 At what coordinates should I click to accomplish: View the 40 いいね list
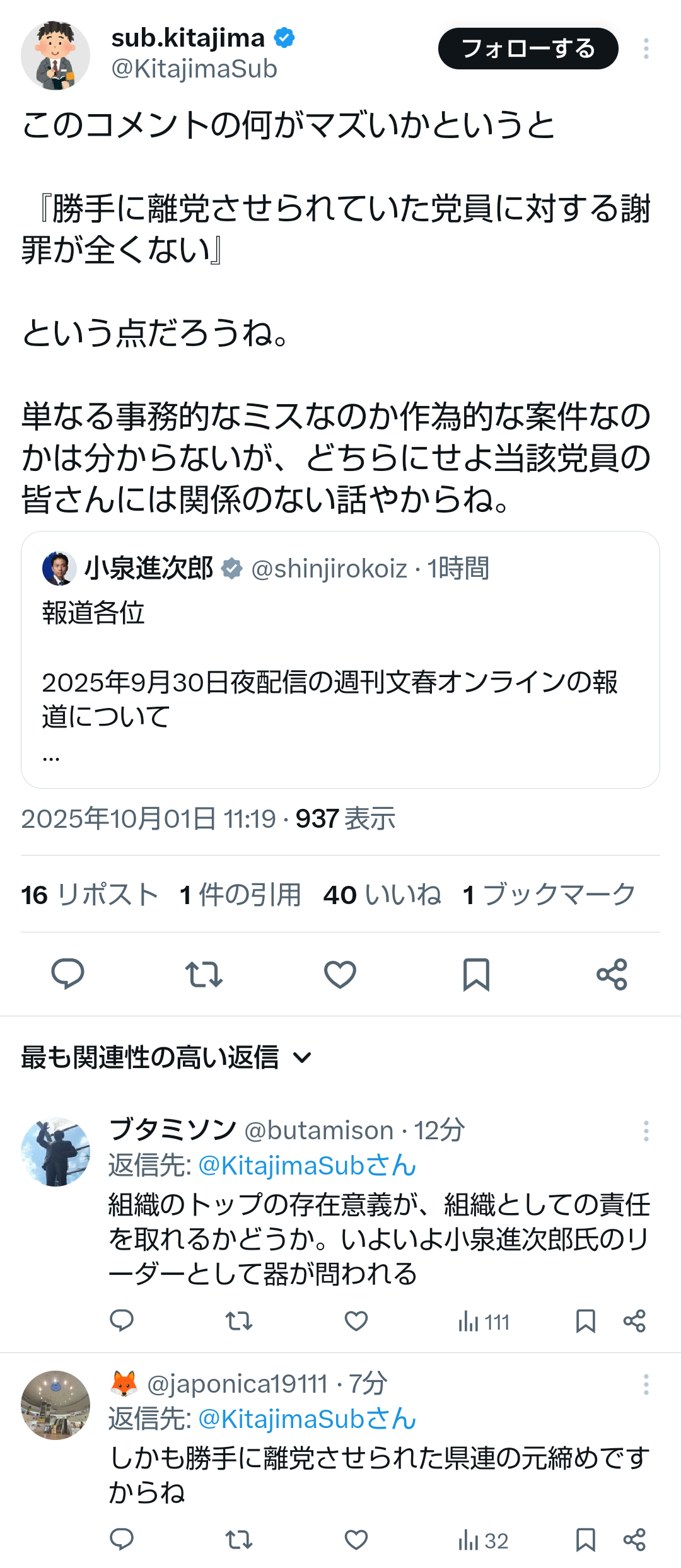[x=382, y=895]
